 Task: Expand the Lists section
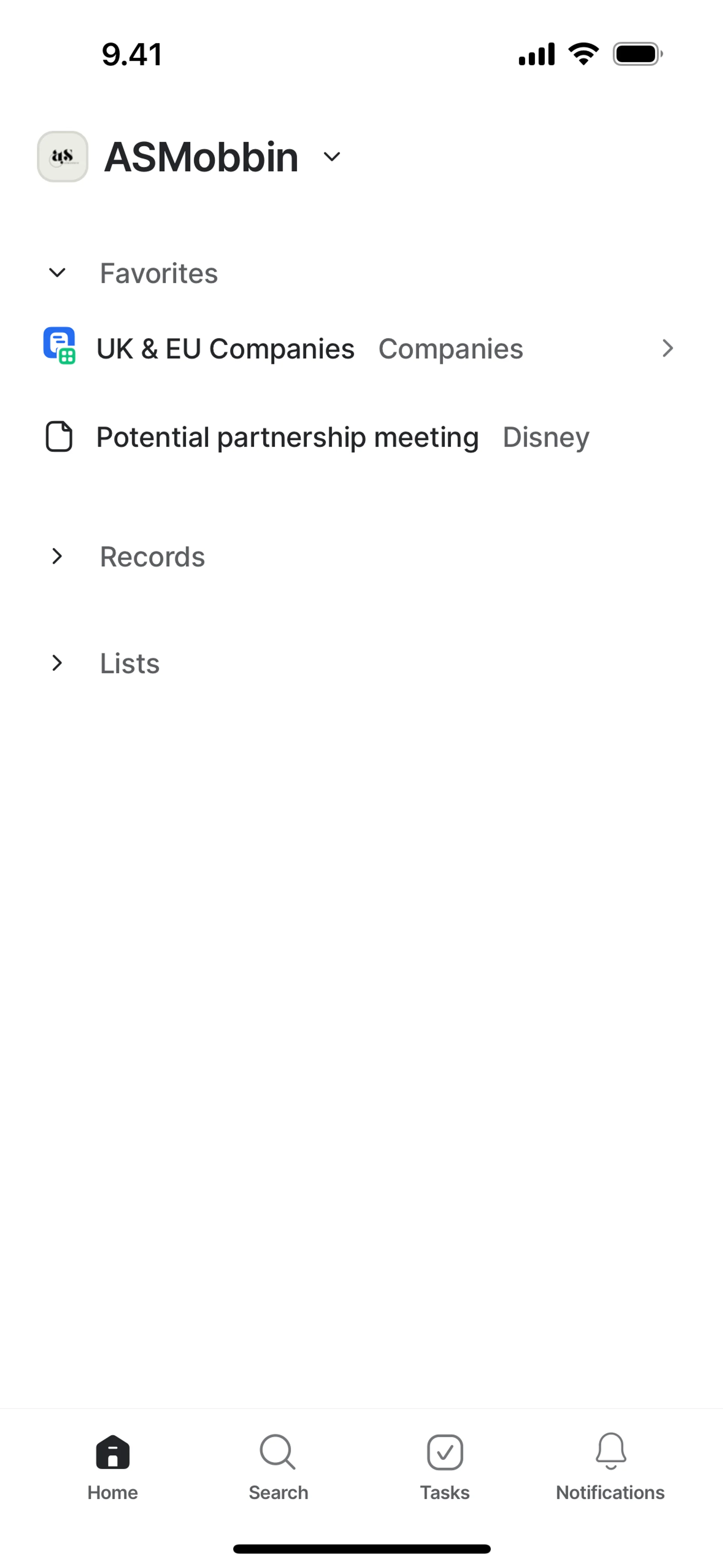57,663
